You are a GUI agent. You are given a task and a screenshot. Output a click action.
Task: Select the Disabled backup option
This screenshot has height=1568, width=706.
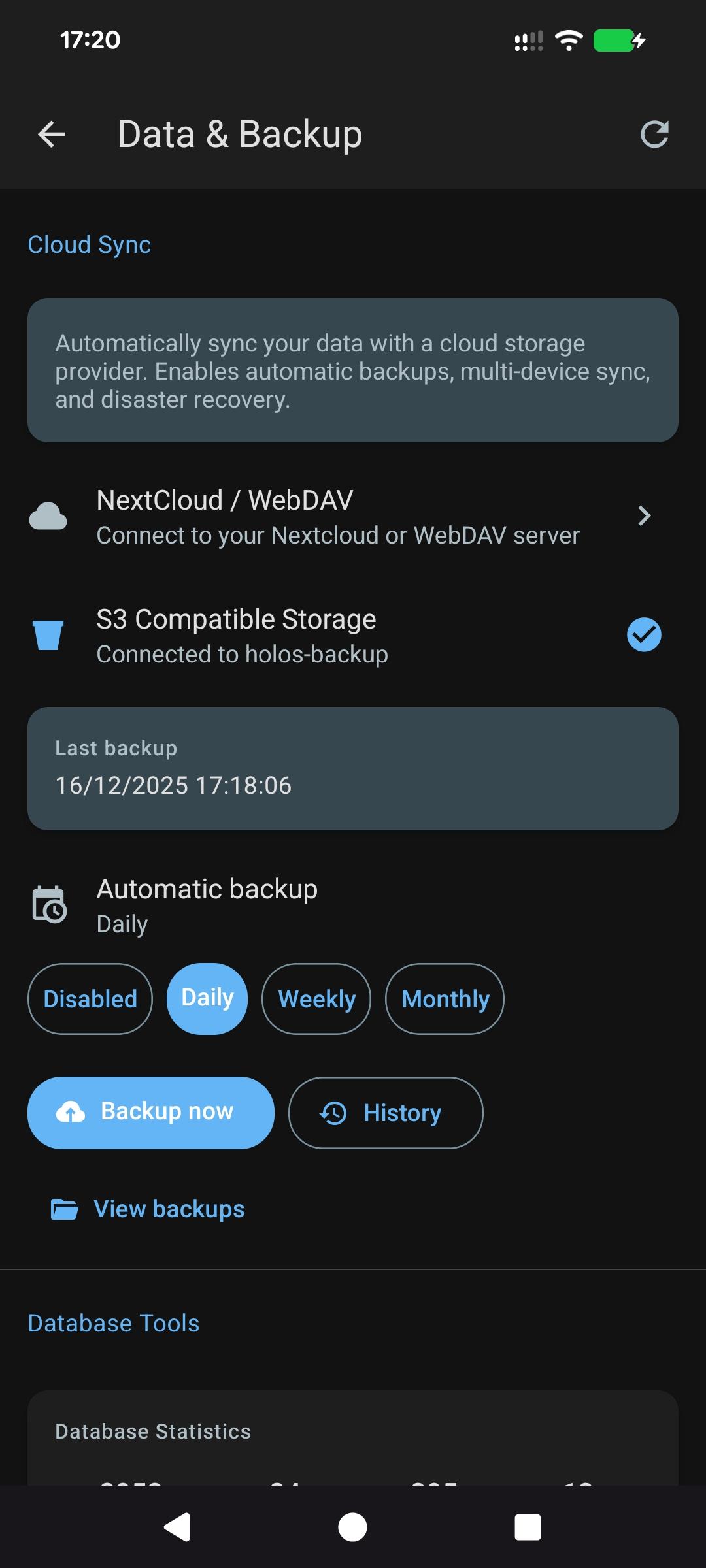tap(90, 999)
